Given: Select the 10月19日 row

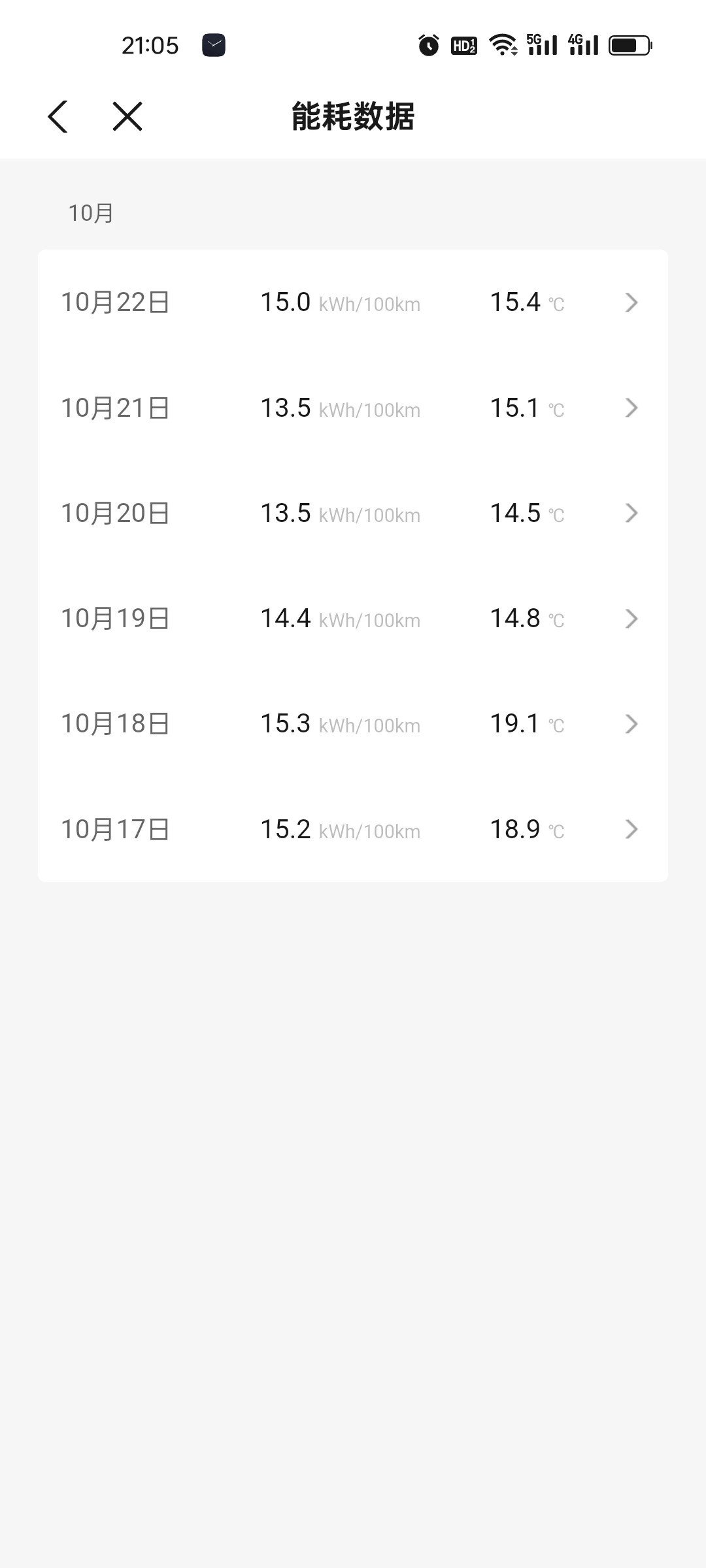Looking at the screenshot, I should (353, 619).
